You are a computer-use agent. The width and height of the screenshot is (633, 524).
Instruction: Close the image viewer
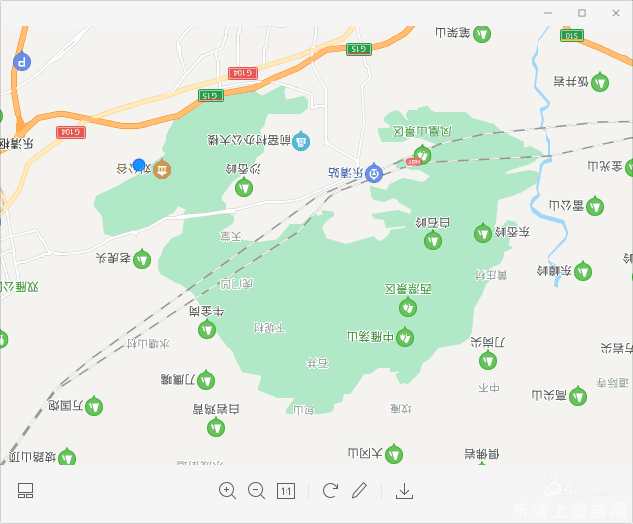614,12
